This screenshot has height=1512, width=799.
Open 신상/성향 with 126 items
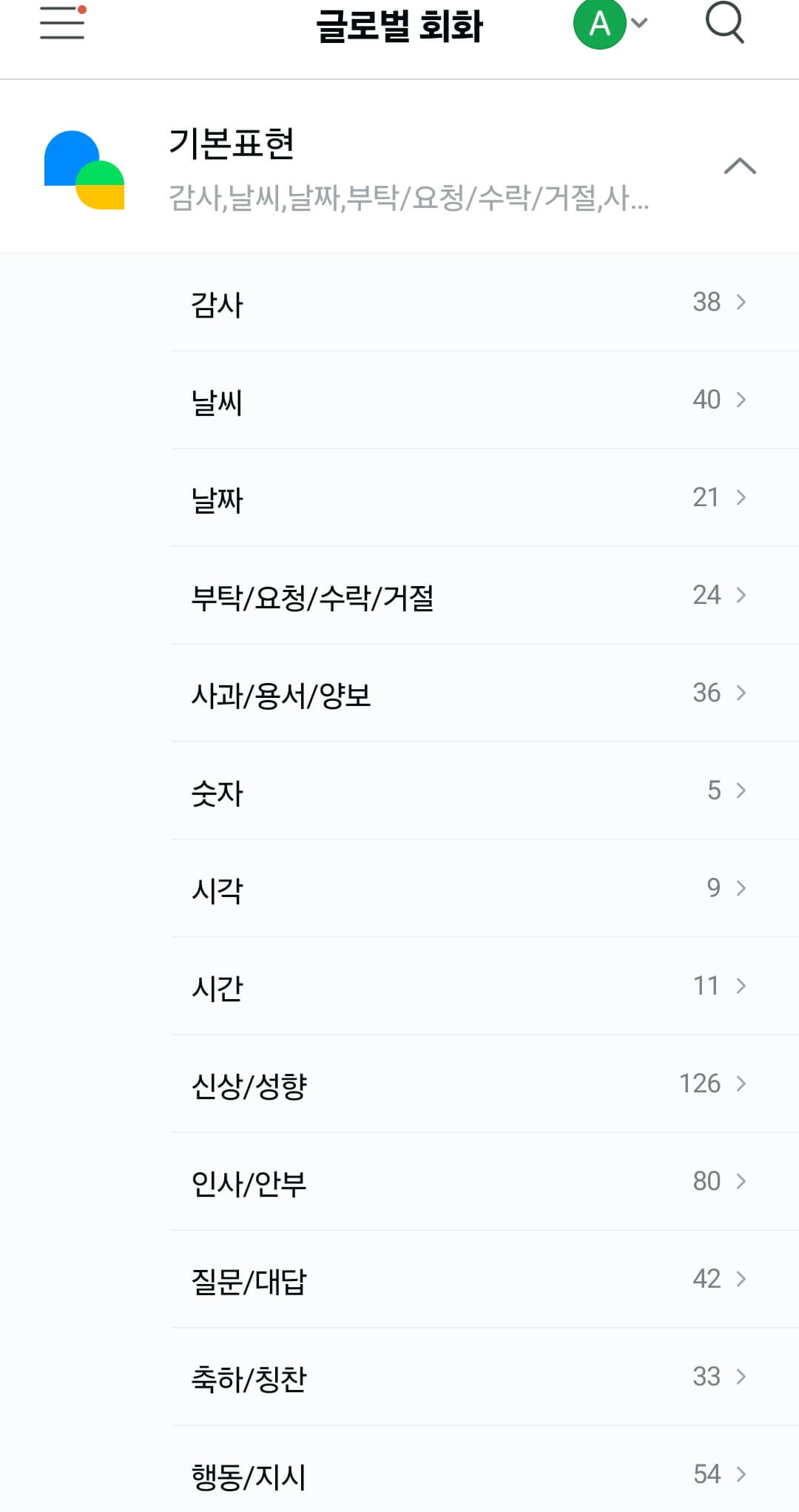(459, 1083)
